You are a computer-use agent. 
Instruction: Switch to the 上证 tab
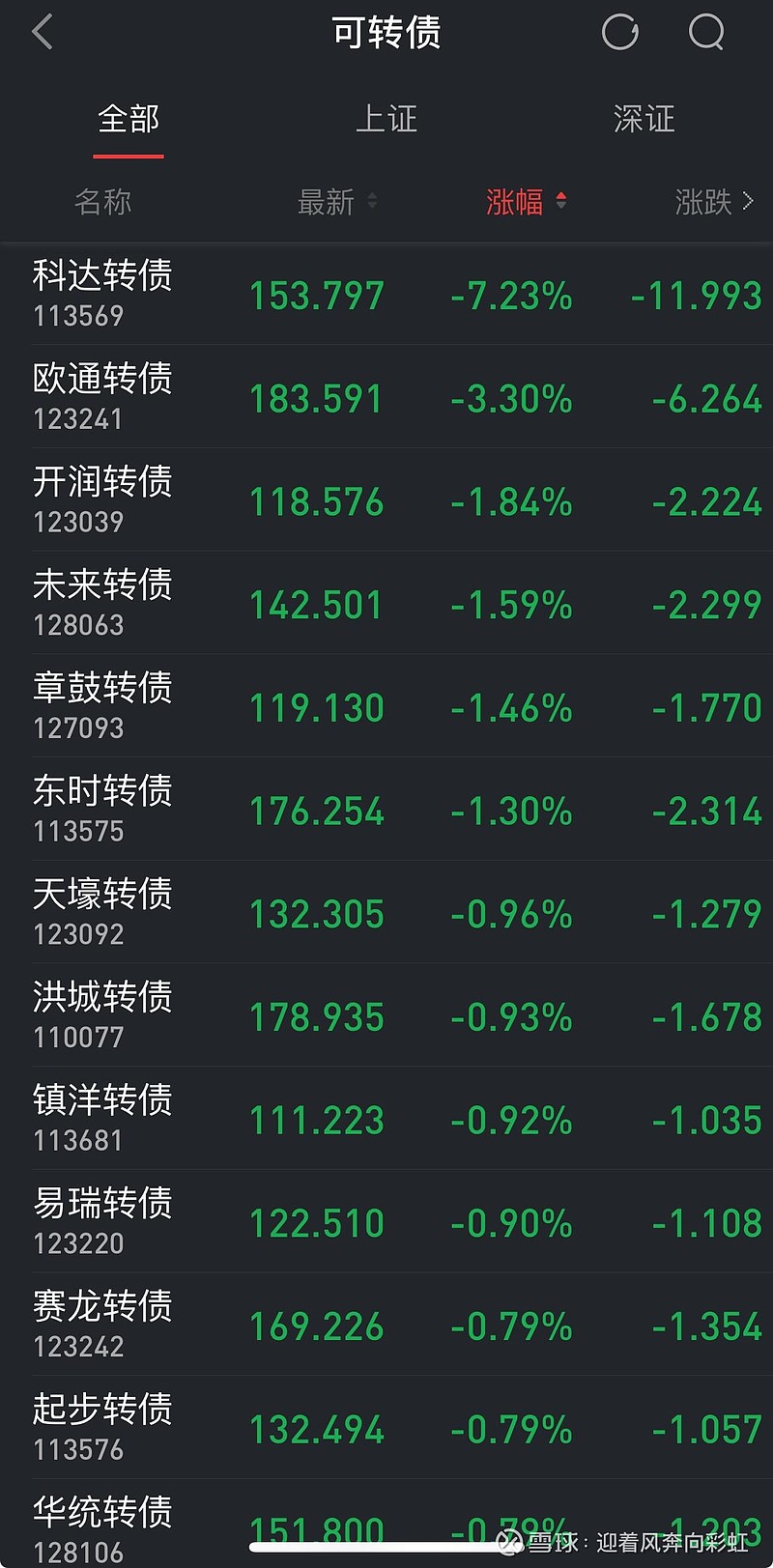point(386,119)
